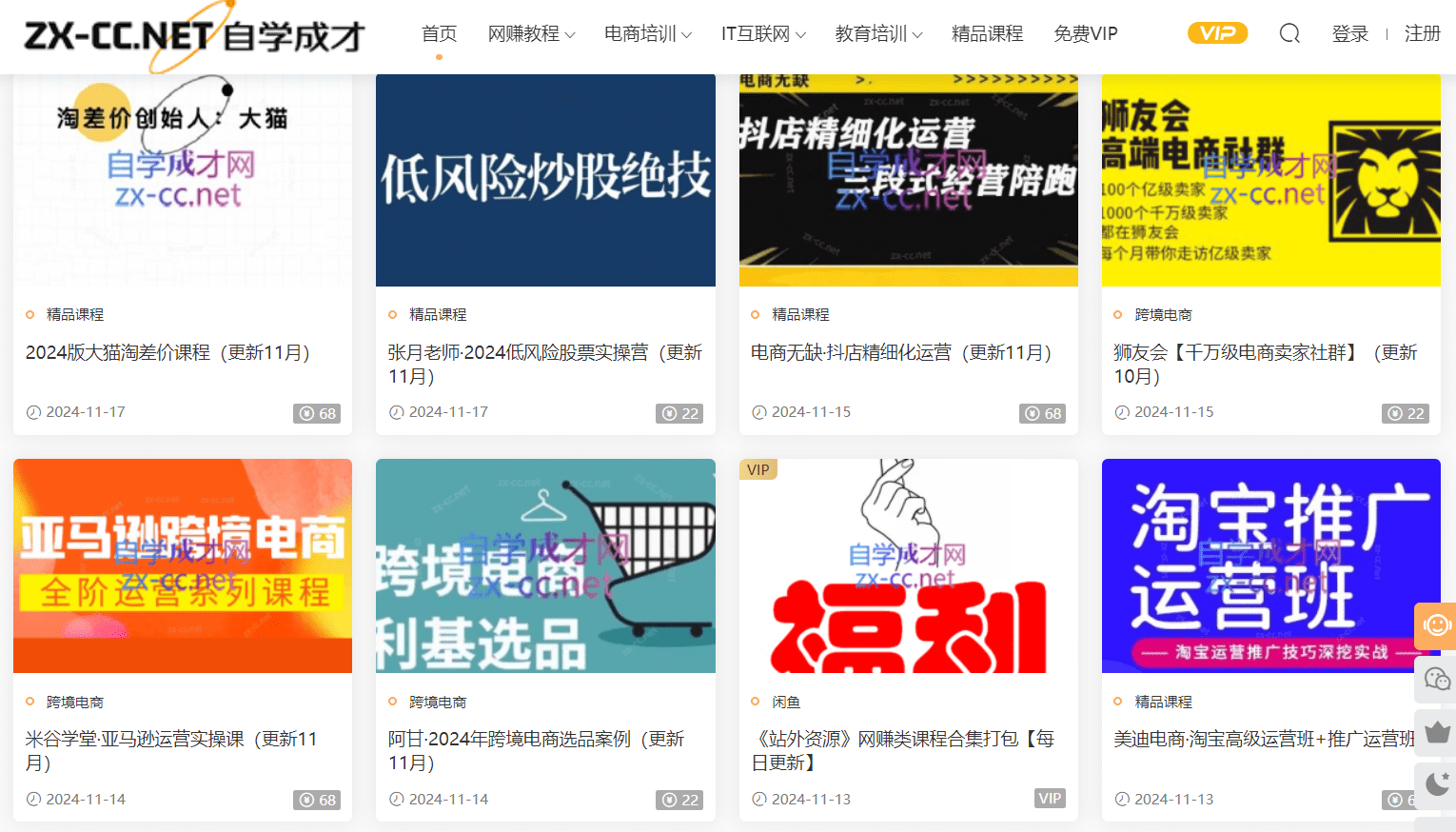1456x832 pixels.
Task: Tap the orange VIP badge button
Action: click(x=1217, y=33)
